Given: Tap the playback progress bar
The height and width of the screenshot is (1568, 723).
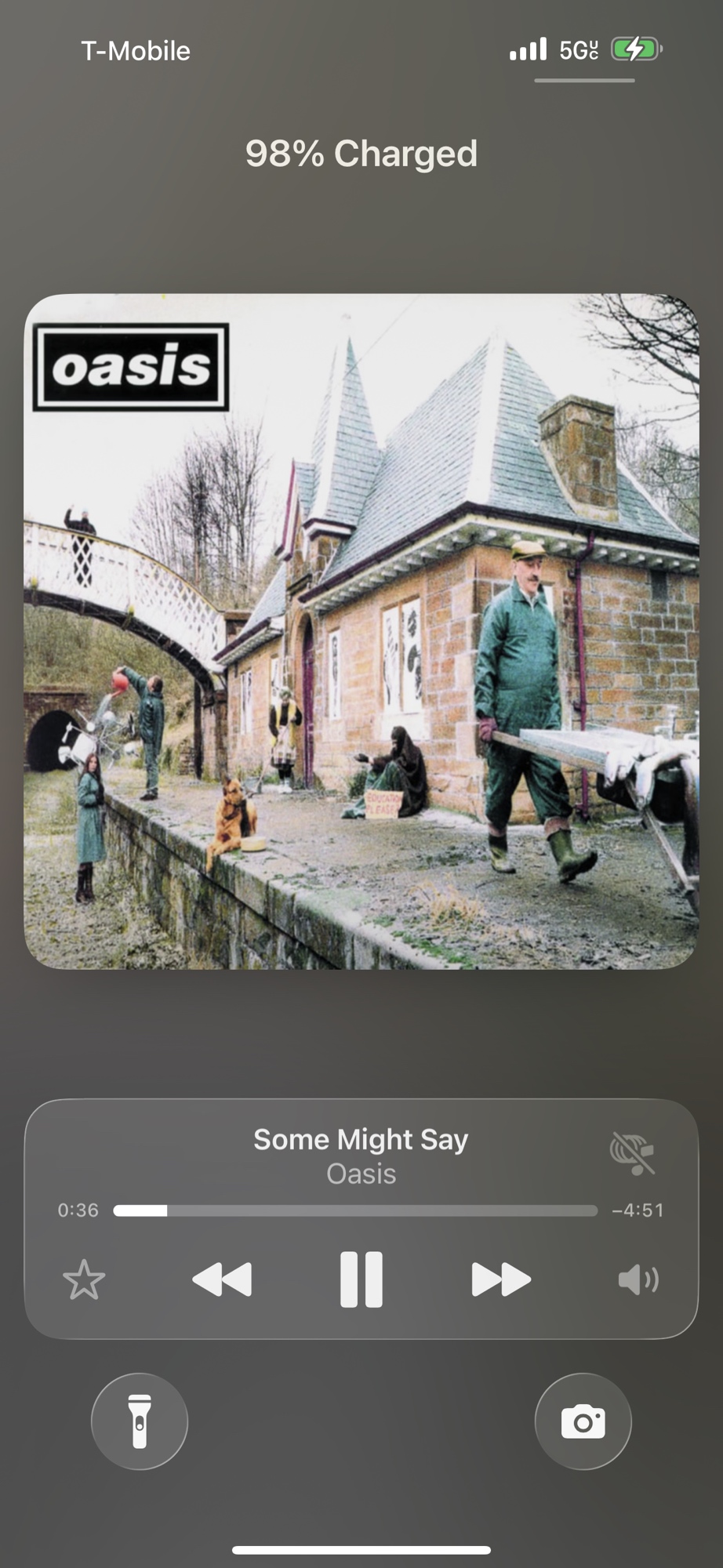Looking at the screenshot, I should click(x=355, y=1210).
